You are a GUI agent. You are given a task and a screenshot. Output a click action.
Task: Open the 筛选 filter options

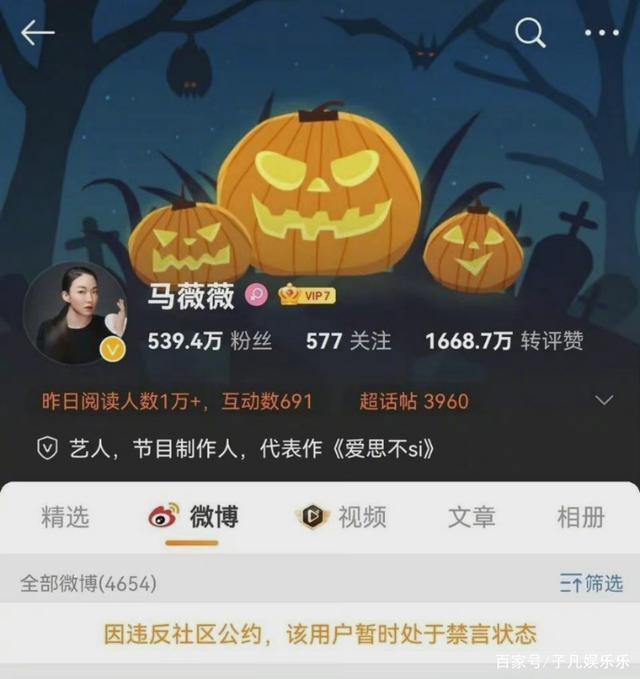[592, 583]
